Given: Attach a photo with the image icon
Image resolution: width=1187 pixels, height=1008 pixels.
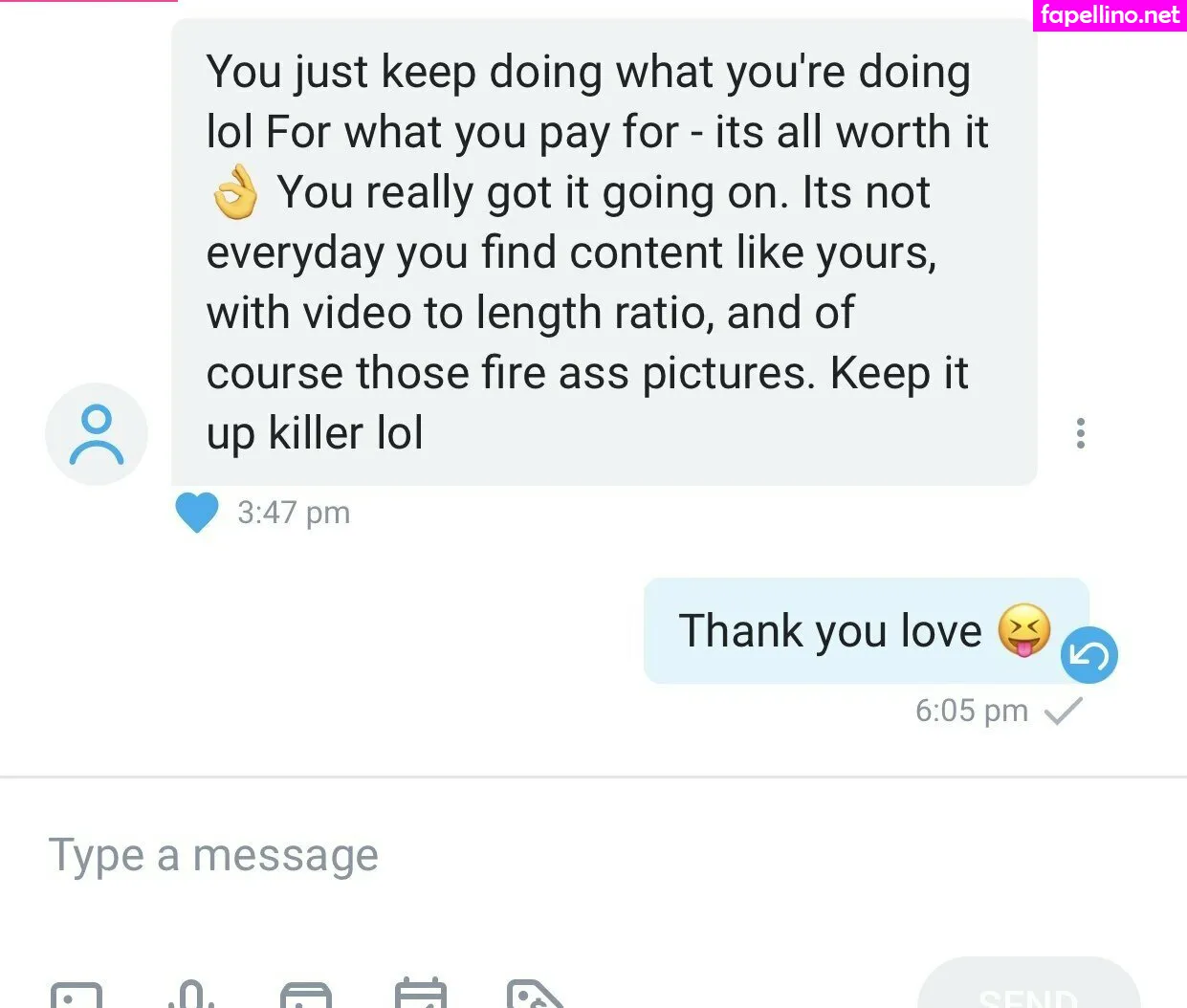Looking at the screenshot, I should coord(77,997).
